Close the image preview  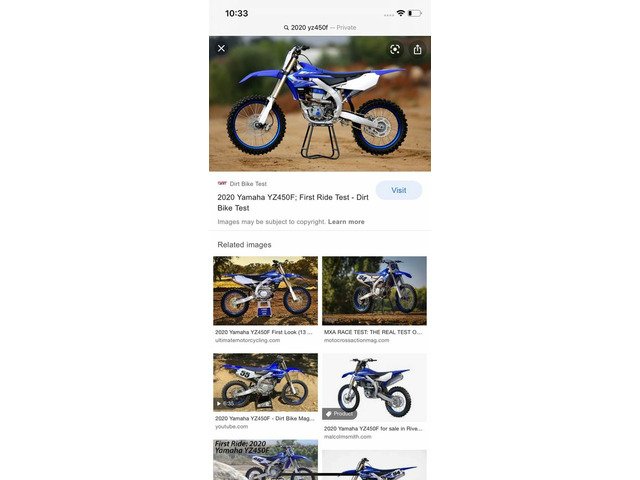tap(221, 48)
